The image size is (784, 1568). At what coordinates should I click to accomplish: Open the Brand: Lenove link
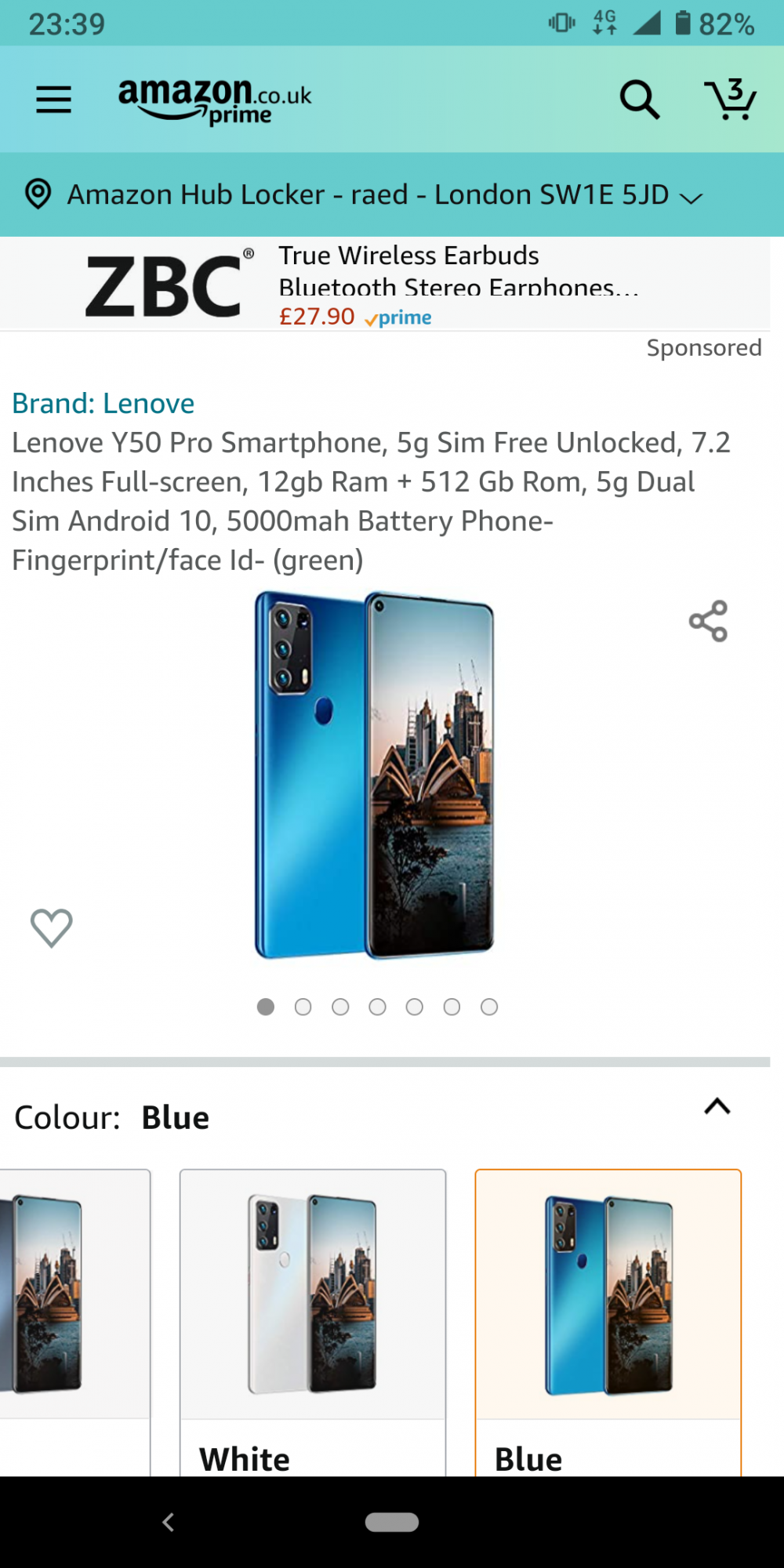(103, 403)
